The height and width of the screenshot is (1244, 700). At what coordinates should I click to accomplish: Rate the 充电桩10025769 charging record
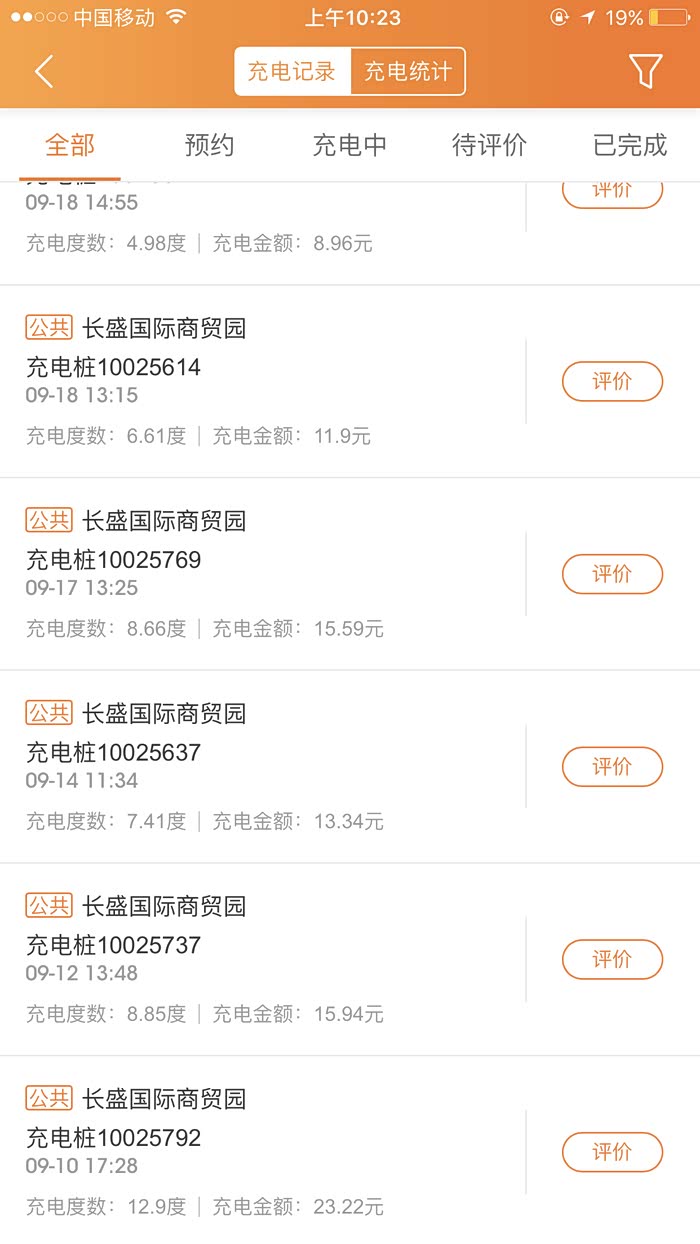(x=612, y=574)
